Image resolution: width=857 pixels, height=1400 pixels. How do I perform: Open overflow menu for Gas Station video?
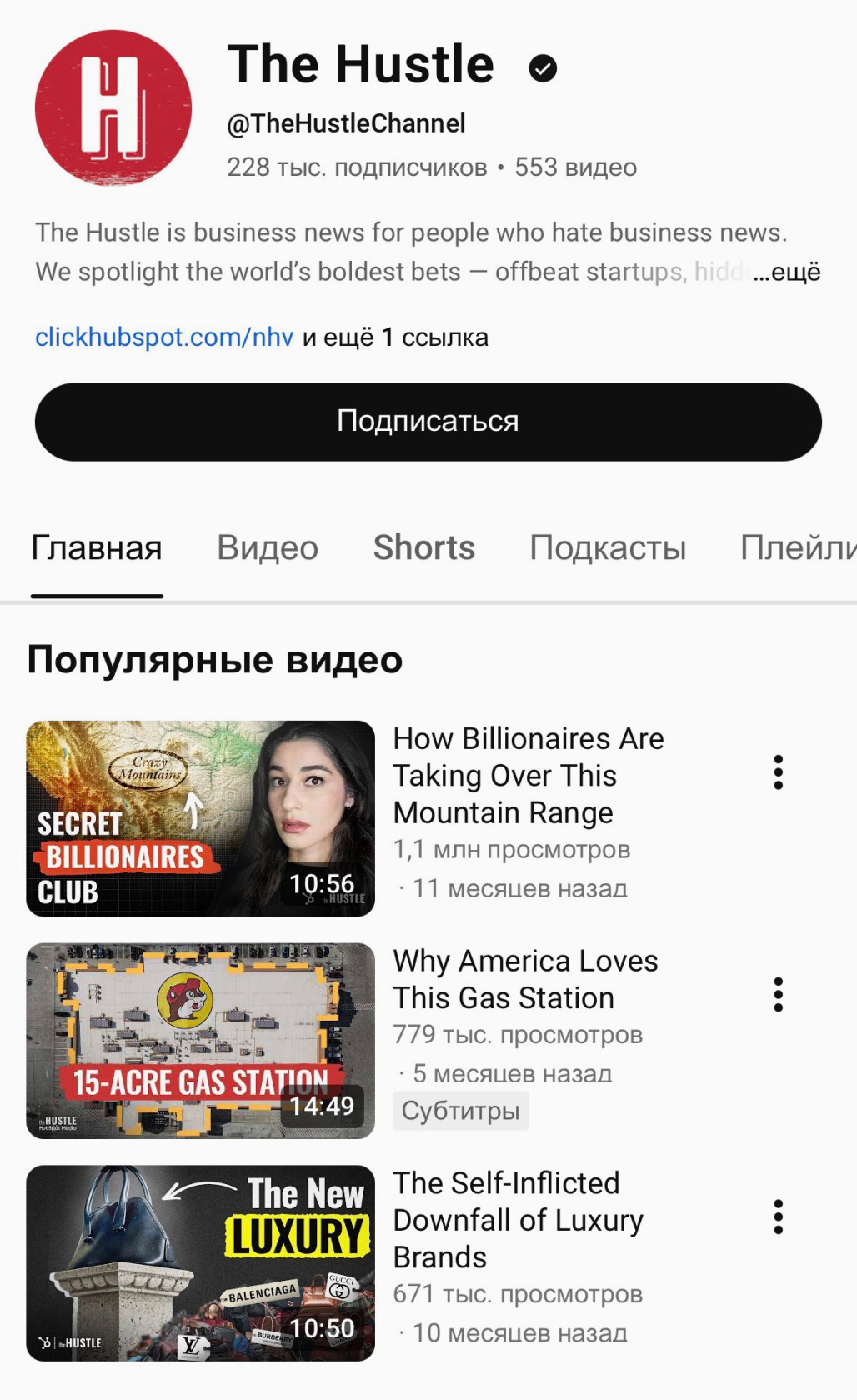779,995
